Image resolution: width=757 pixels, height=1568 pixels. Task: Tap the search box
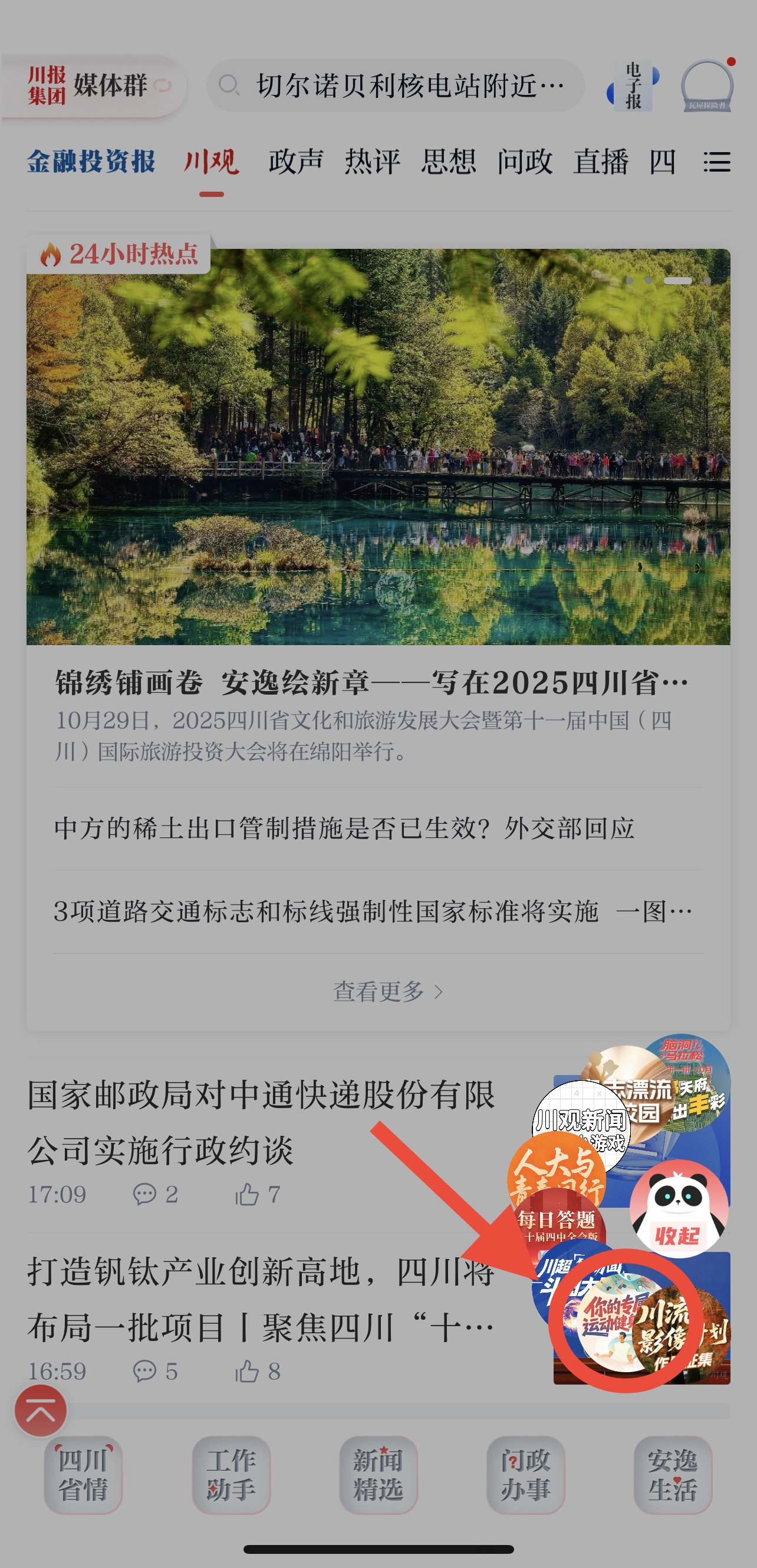pyautogui.click(x=396, y=86)
